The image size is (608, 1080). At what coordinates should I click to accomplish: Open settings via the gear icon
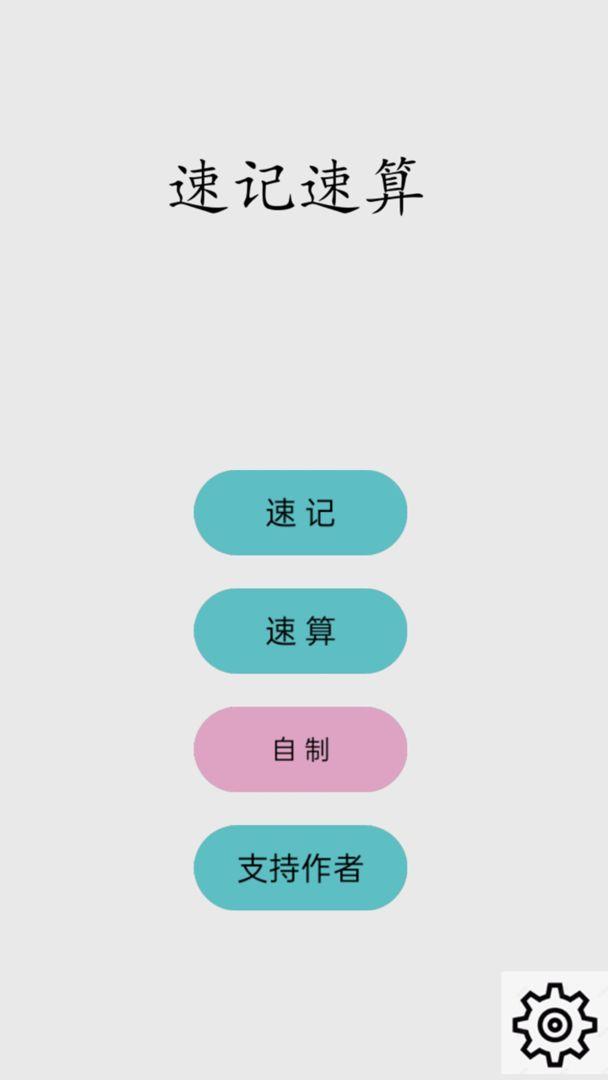[x=554, y=1025]
